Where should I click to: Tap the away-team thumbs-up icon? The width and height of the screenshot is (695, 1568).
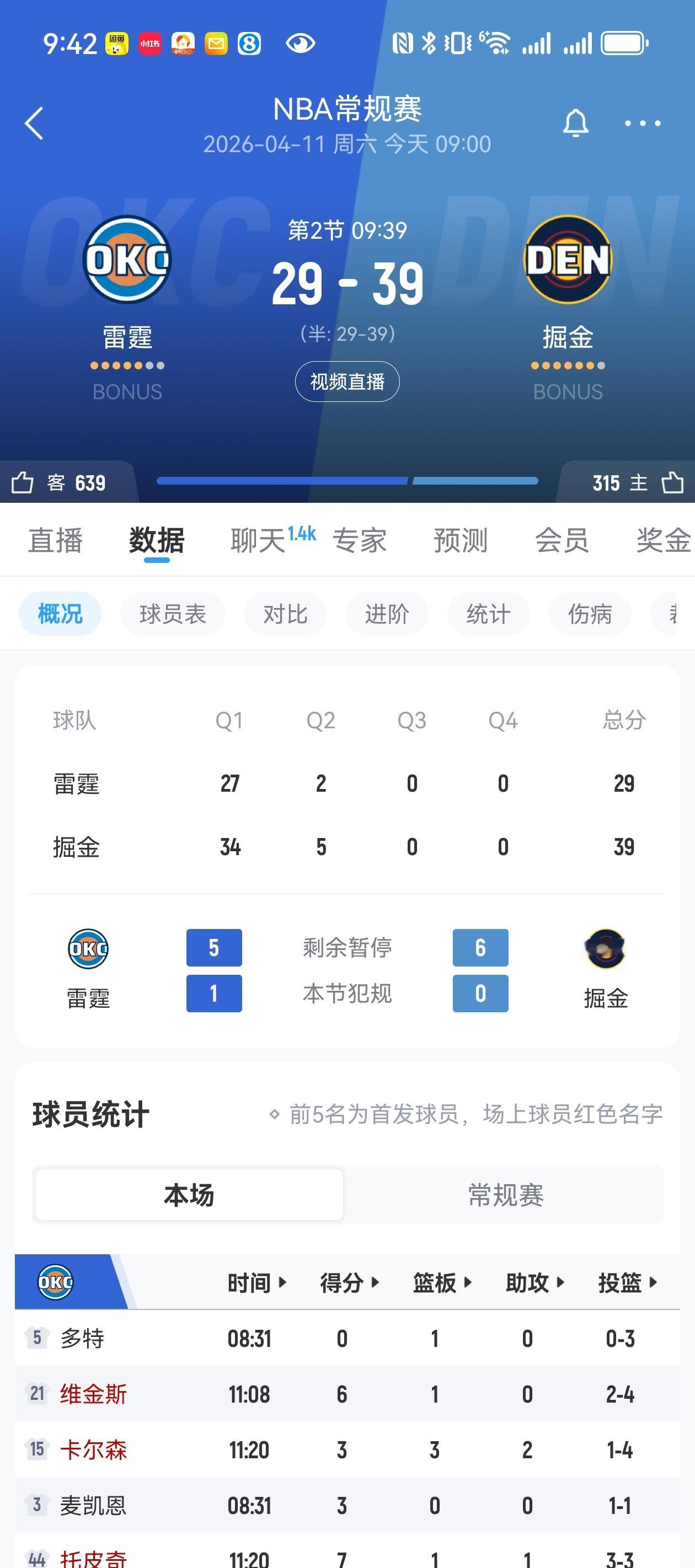point(23,482)
